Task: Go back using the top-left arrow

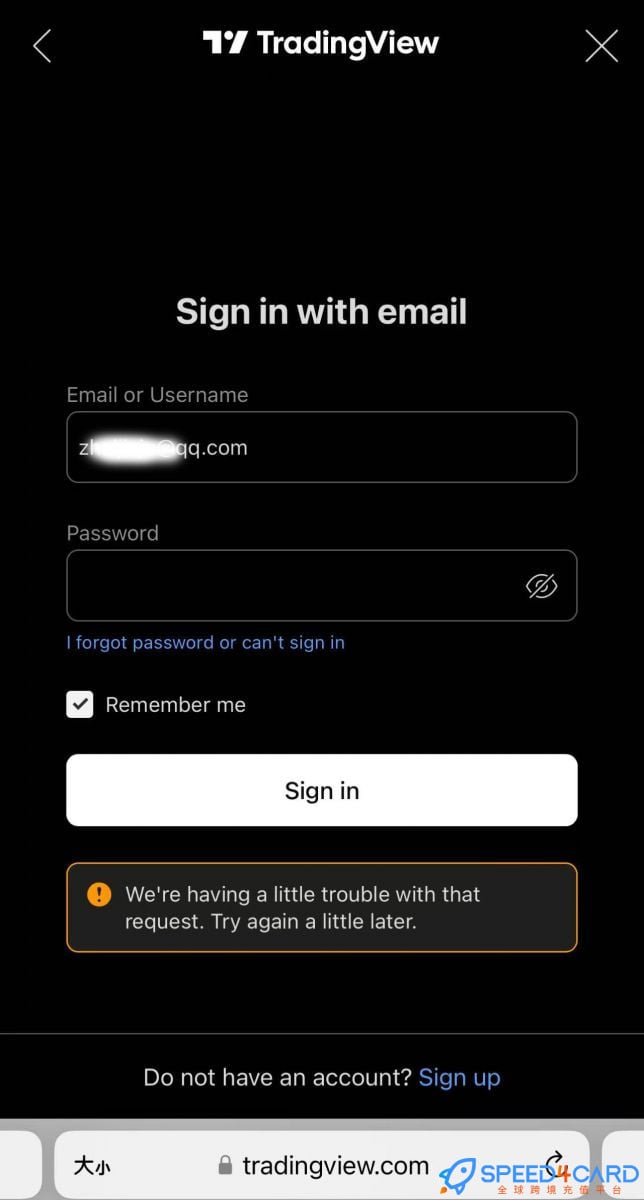Action: point(42,46)
